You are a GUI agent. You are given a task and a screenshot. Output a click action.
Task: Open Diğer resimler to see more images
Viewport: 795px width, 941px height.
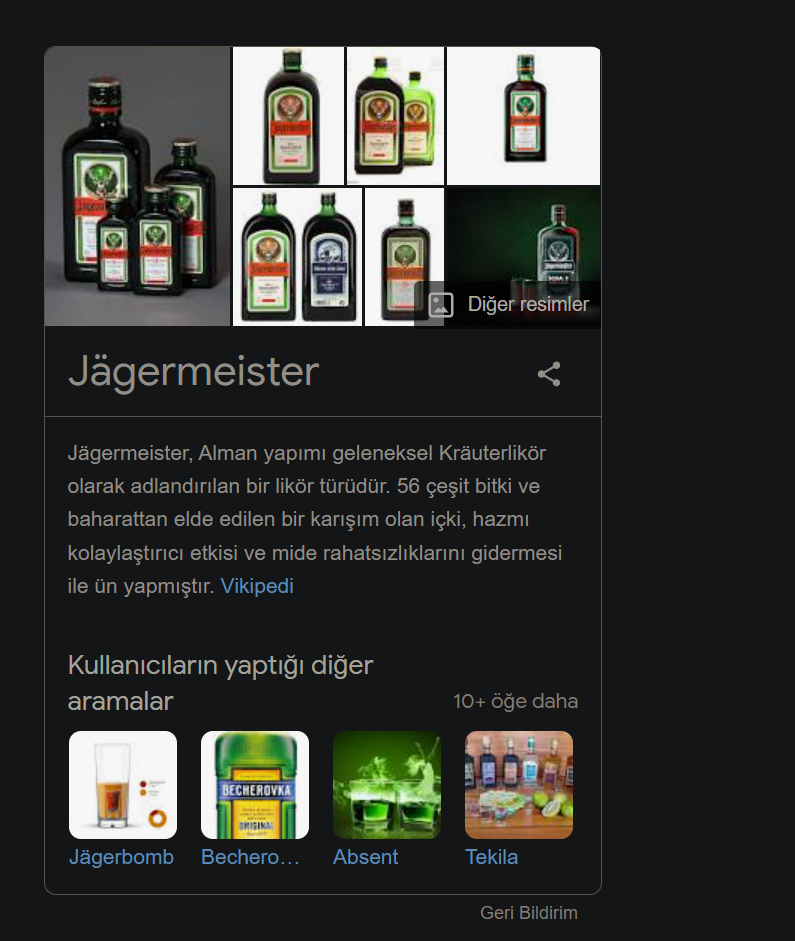point(509,304)
